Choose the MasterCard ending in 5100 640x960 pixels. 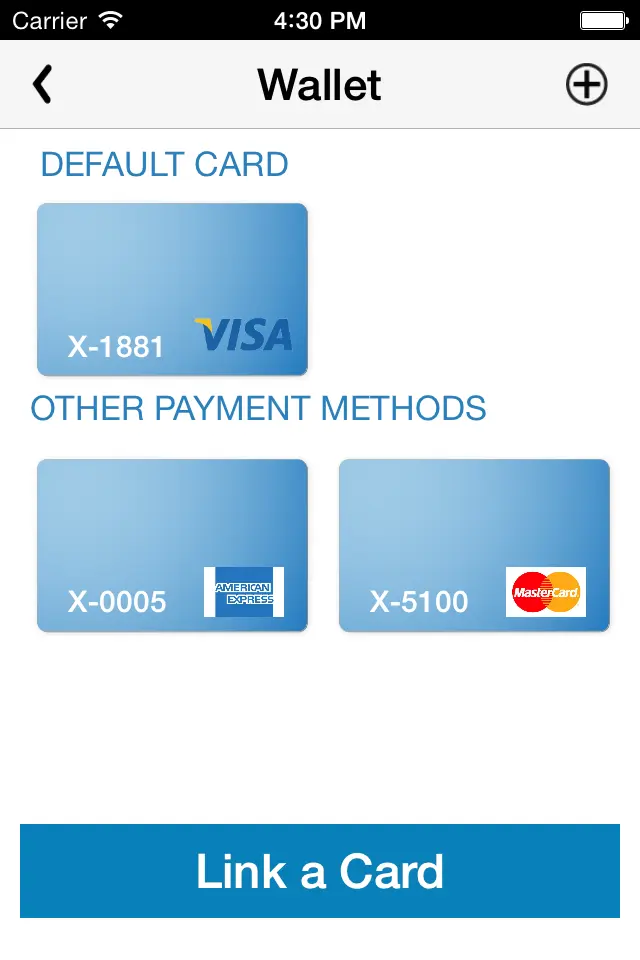474,546
